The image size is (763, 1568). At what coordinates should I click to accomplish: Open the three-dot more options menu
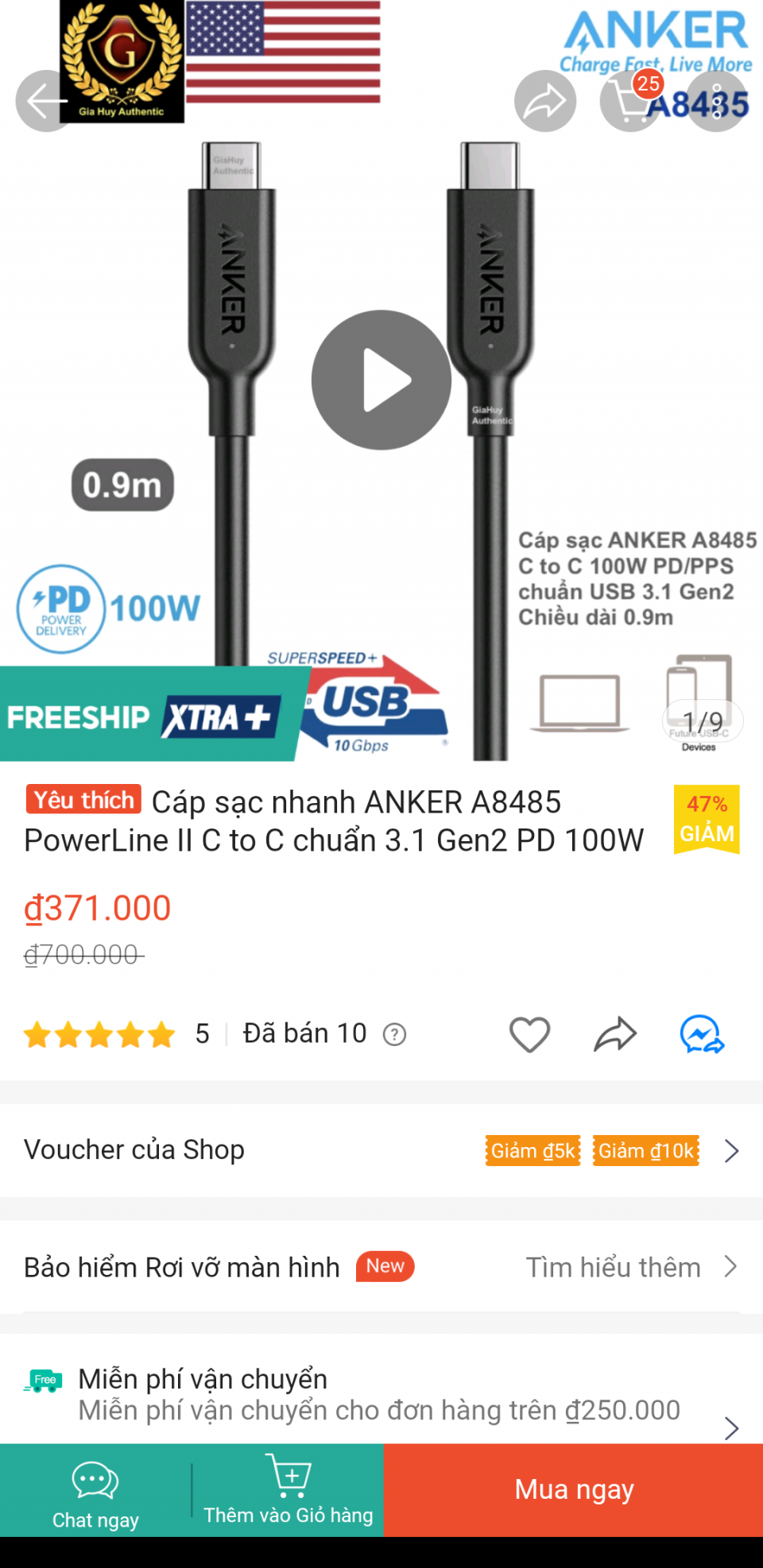pyautogui.click(x=715, y=100)
